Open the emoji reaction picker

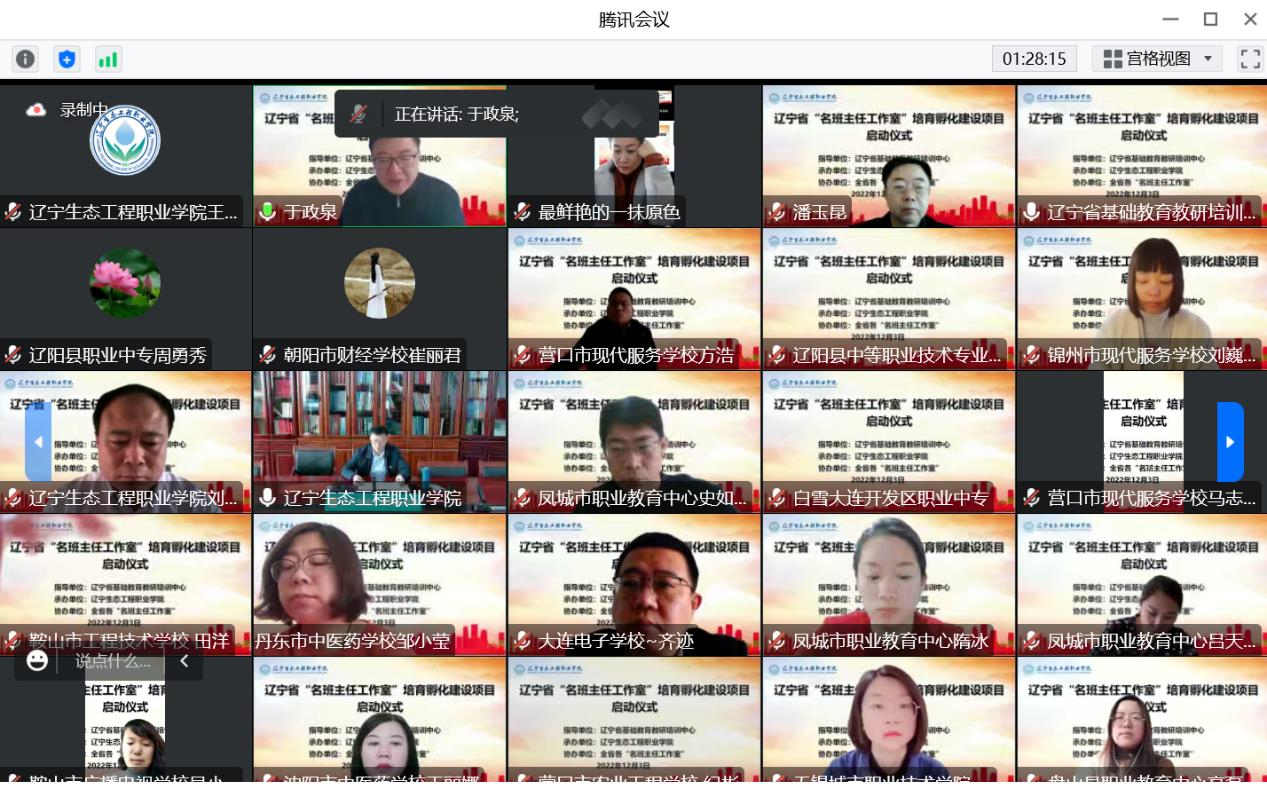(37, 661)
